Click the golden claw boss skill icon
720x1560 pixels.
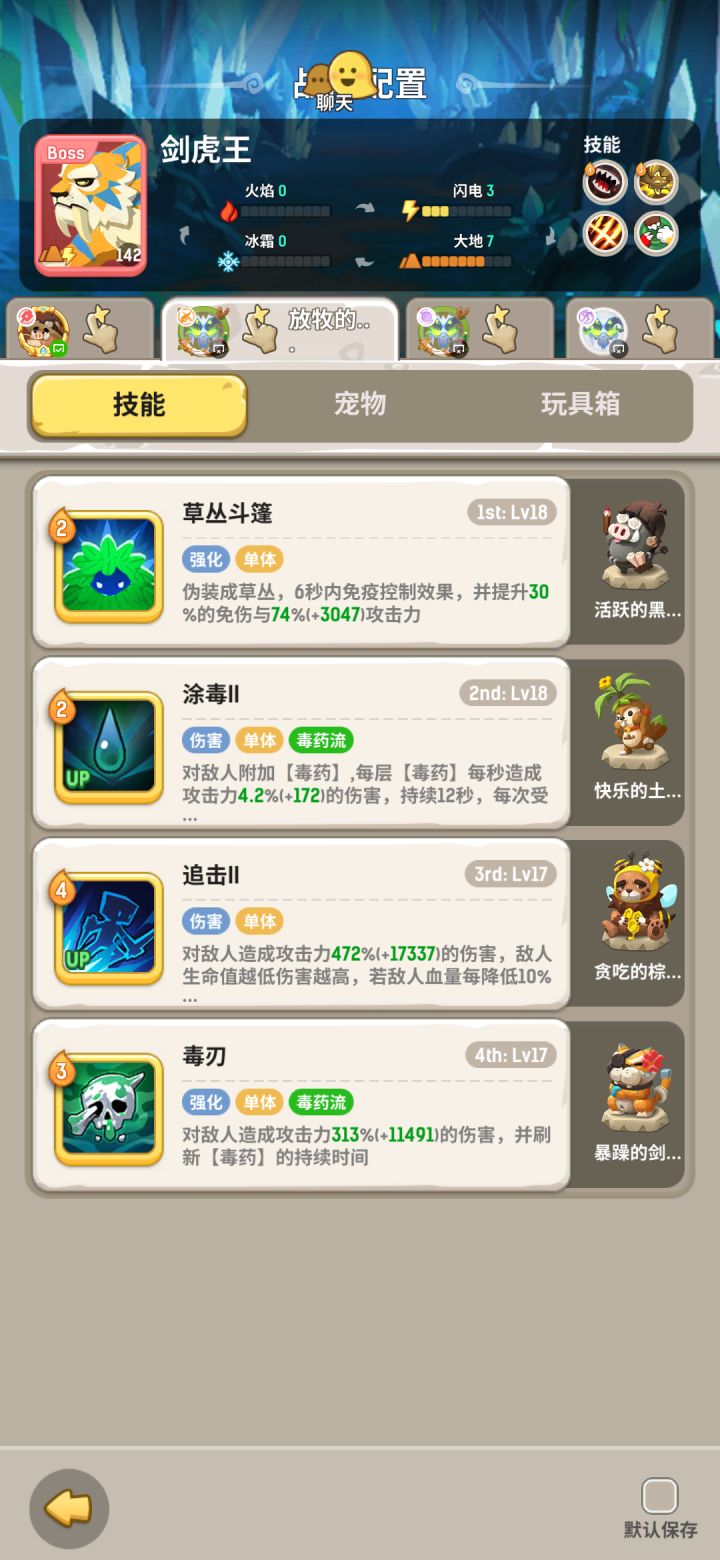(x=657, y=183)
